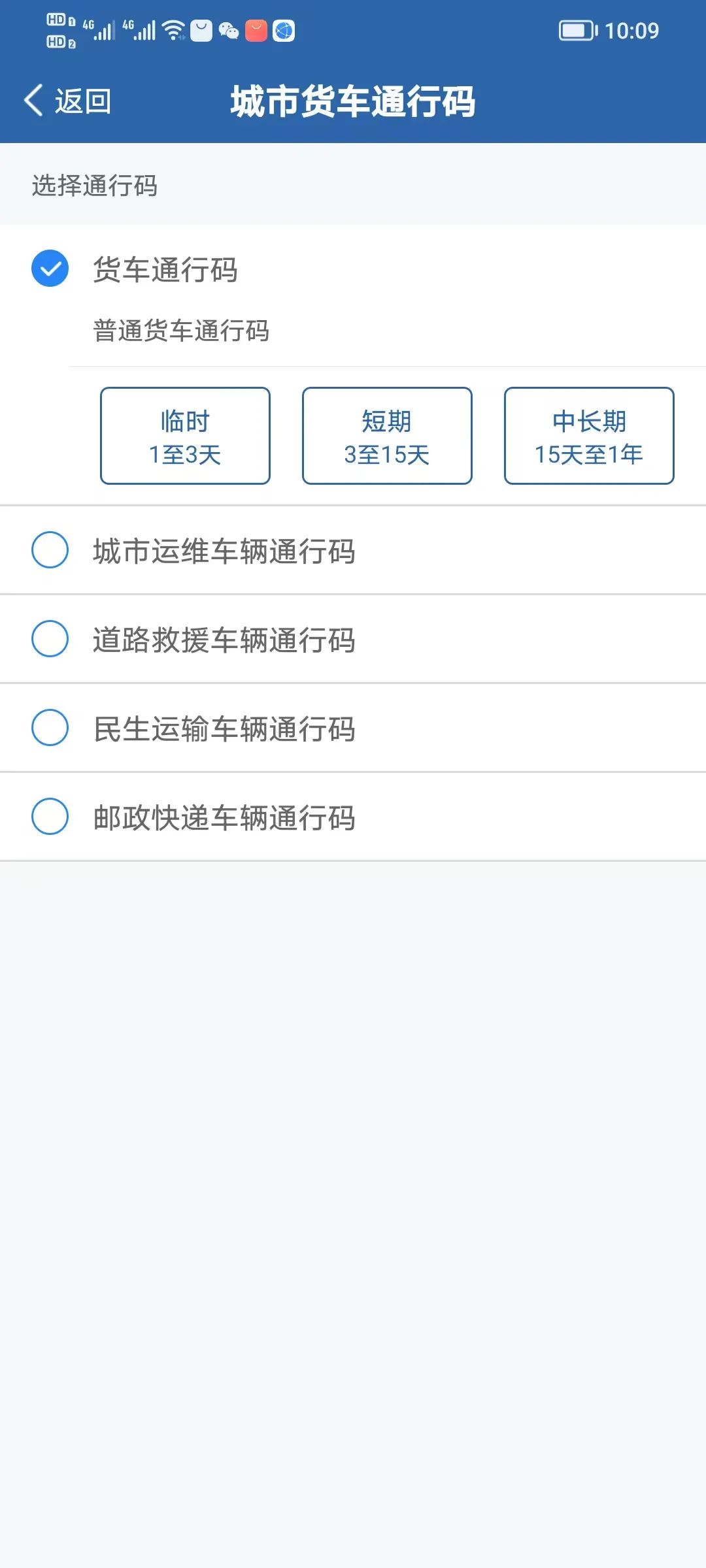Choose 中长期 15天至1年 pass duration
Viewport: 706px width, 1568px height.
(589, 436)
